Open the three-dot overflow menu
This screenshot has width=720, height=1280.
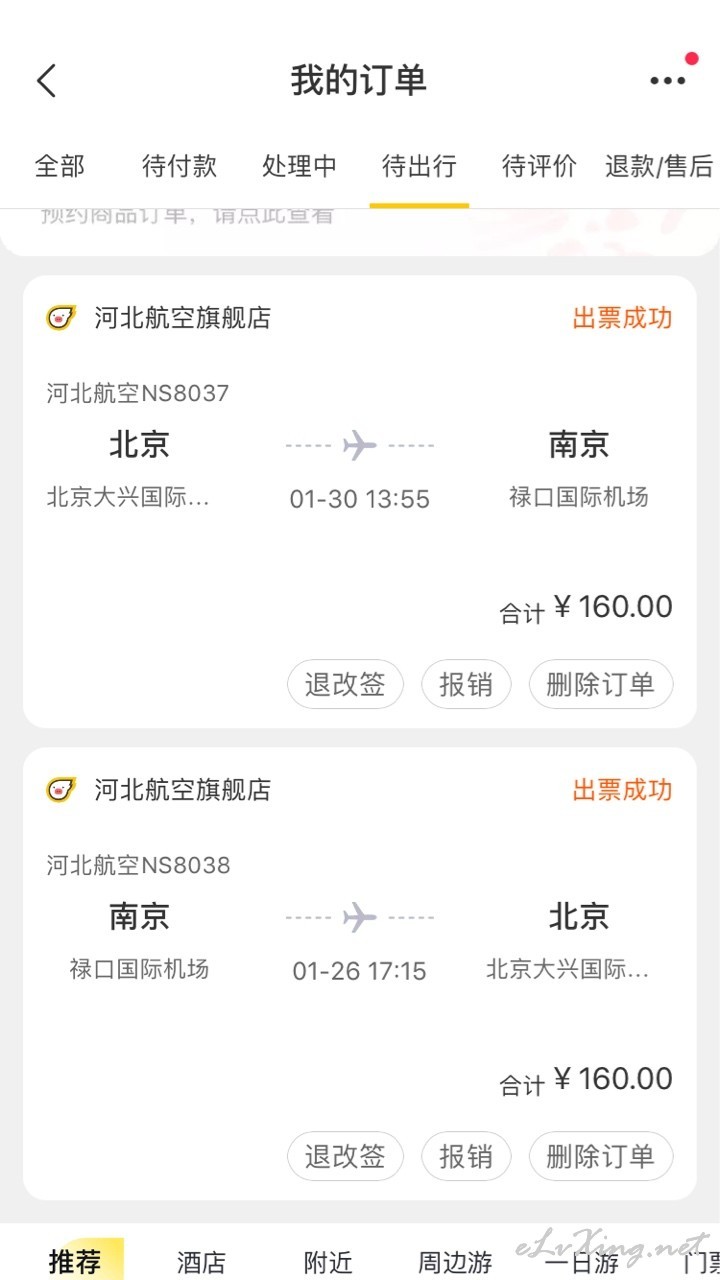tap(668, 80)
